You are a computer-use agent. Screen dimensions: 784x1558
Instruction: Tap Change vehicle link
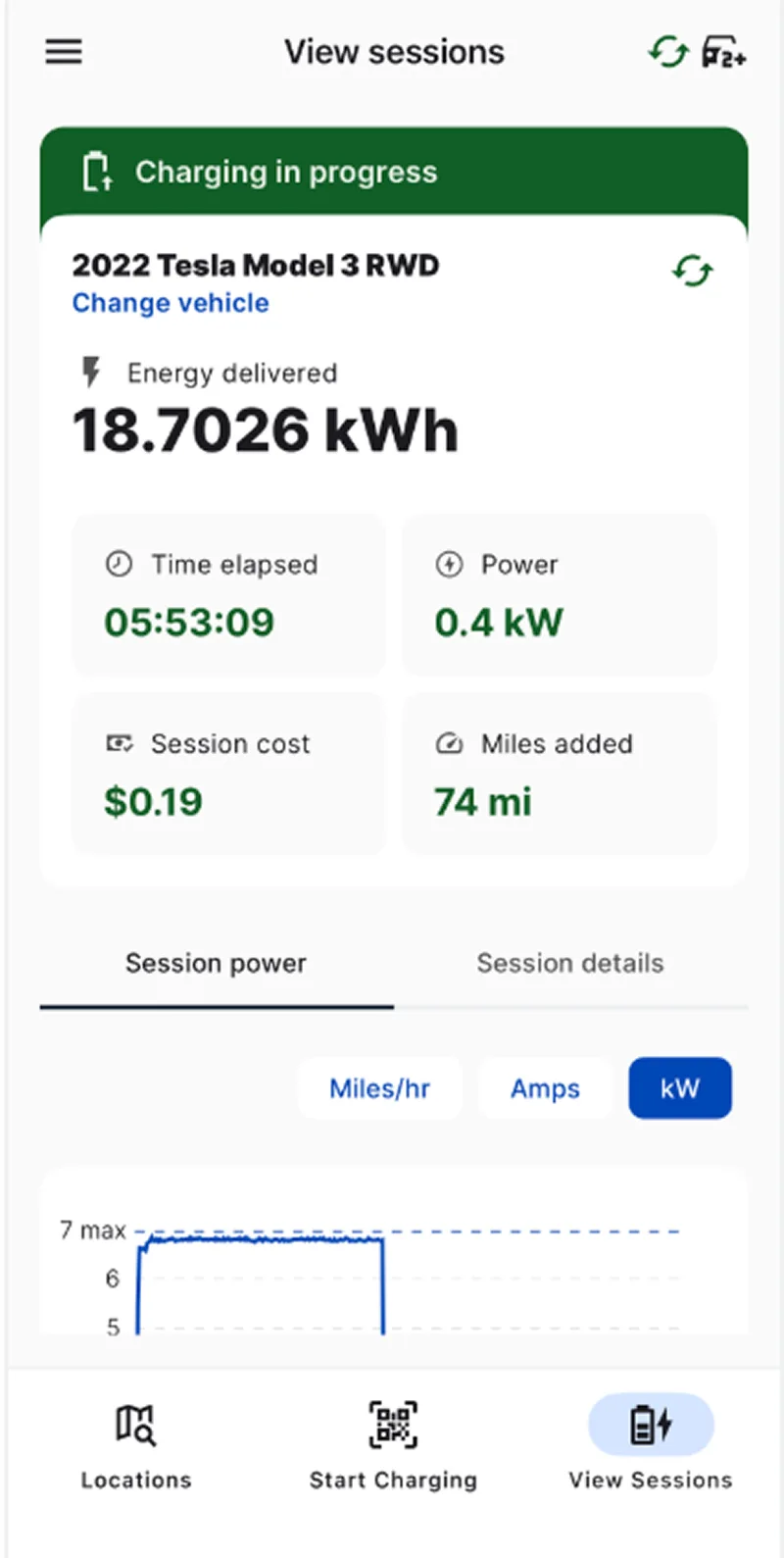tap(171, 303)
